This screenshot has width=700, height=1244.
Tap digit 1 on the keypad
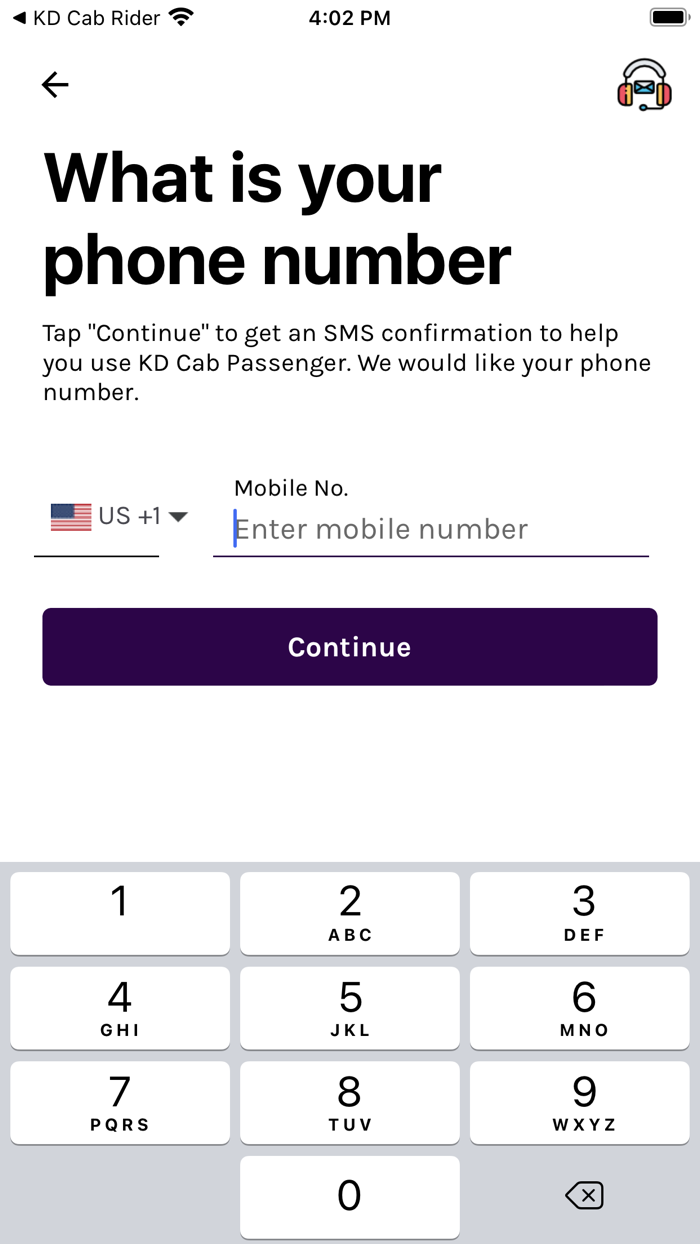click(120, 913)
